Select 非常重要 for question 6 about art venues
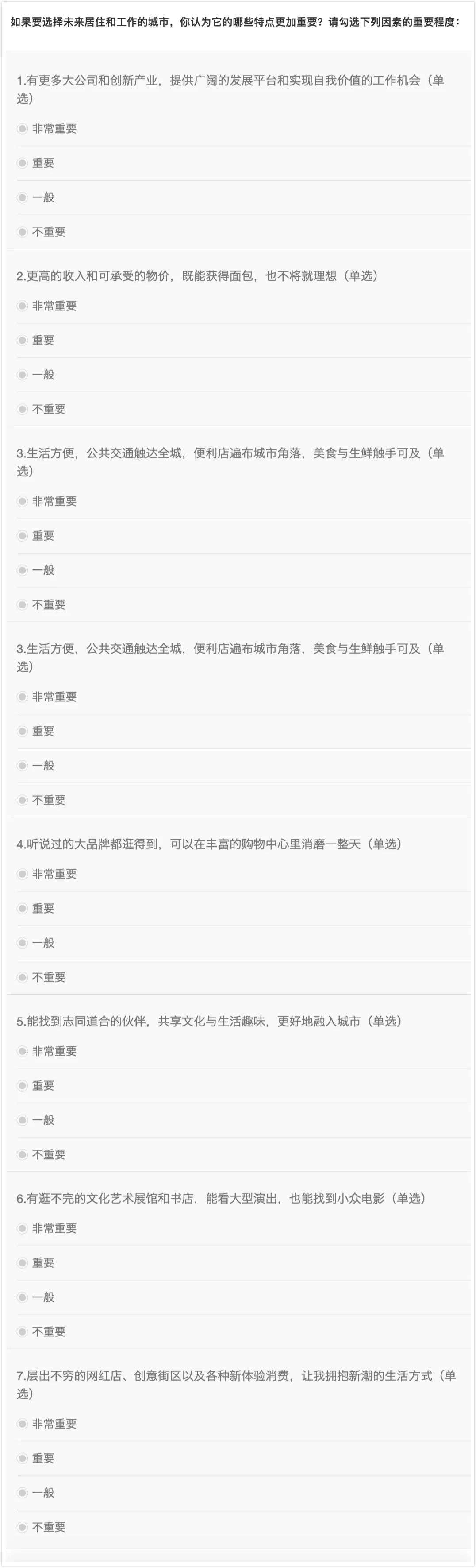Viewport: 476px width, 1568px height. [x=23, y=1228]
